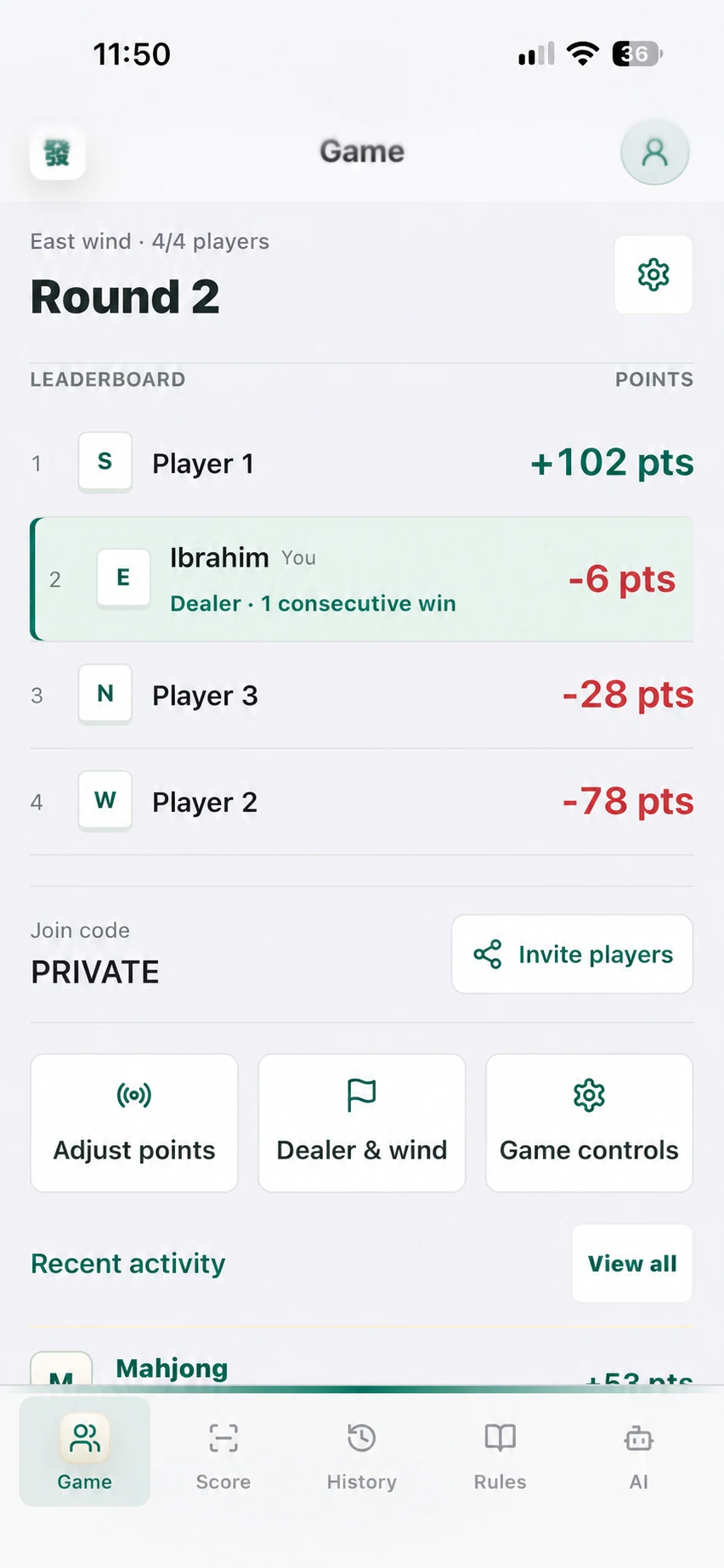724x1568 pixels.
Task: Open Game controls
Action: click(589, 1123)
